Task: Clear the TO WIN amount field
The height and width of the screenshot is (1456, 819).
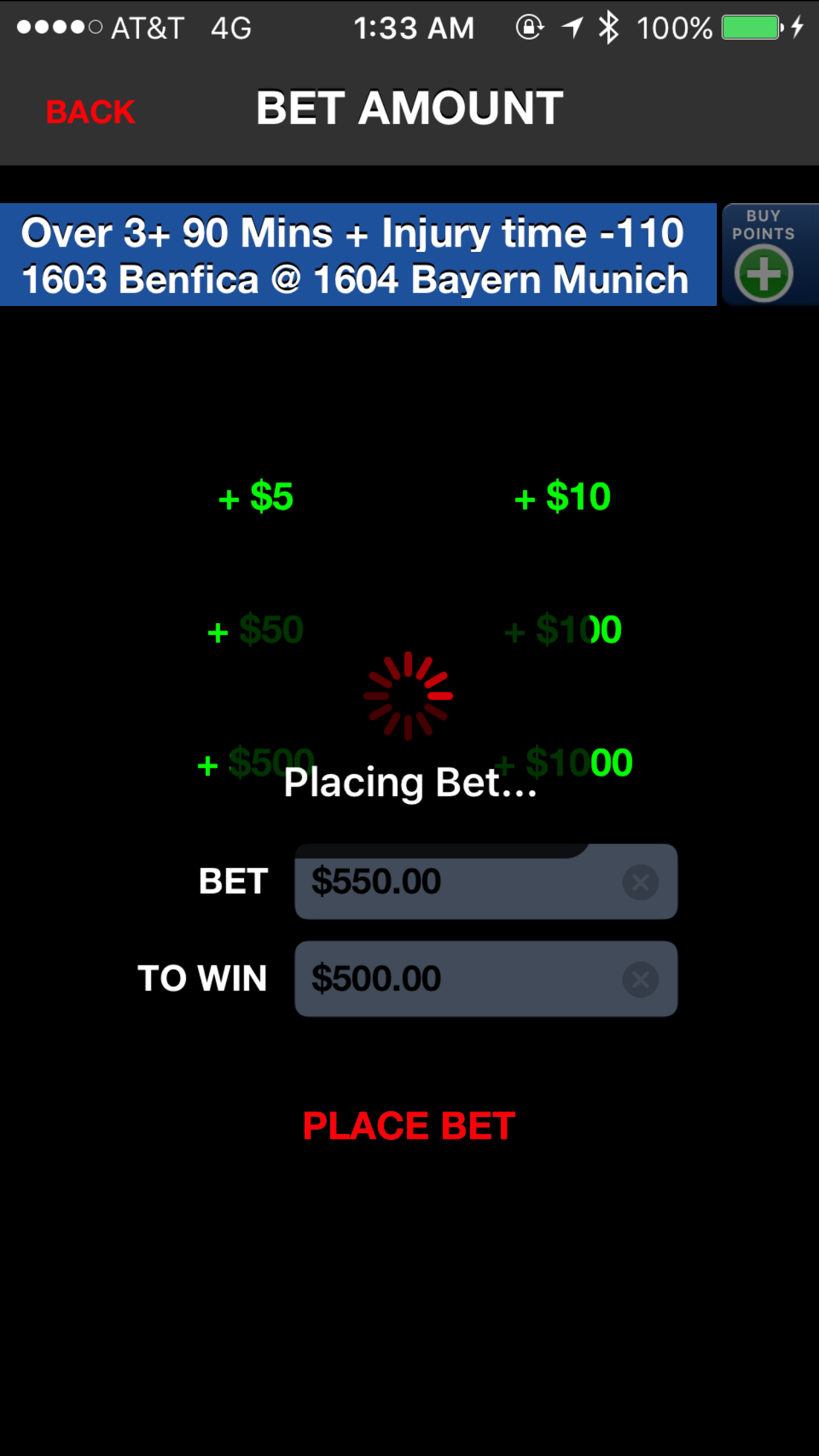Action: (x=640, y=979)
